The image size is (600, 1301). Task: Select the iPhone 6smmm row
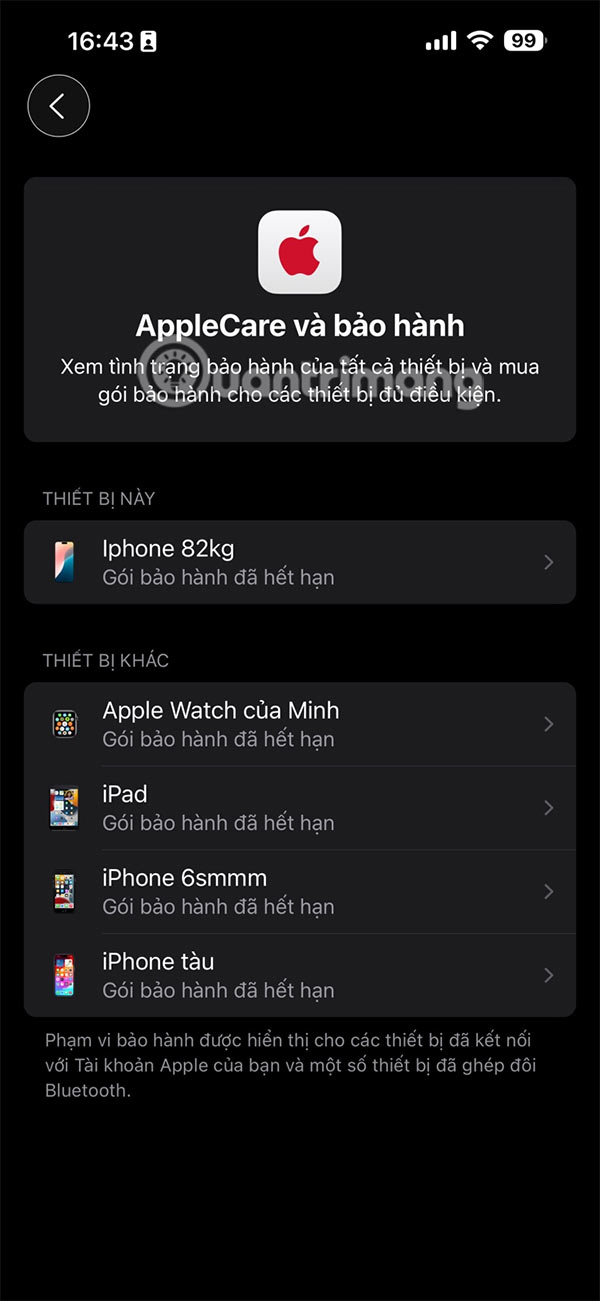coord(300,891)
